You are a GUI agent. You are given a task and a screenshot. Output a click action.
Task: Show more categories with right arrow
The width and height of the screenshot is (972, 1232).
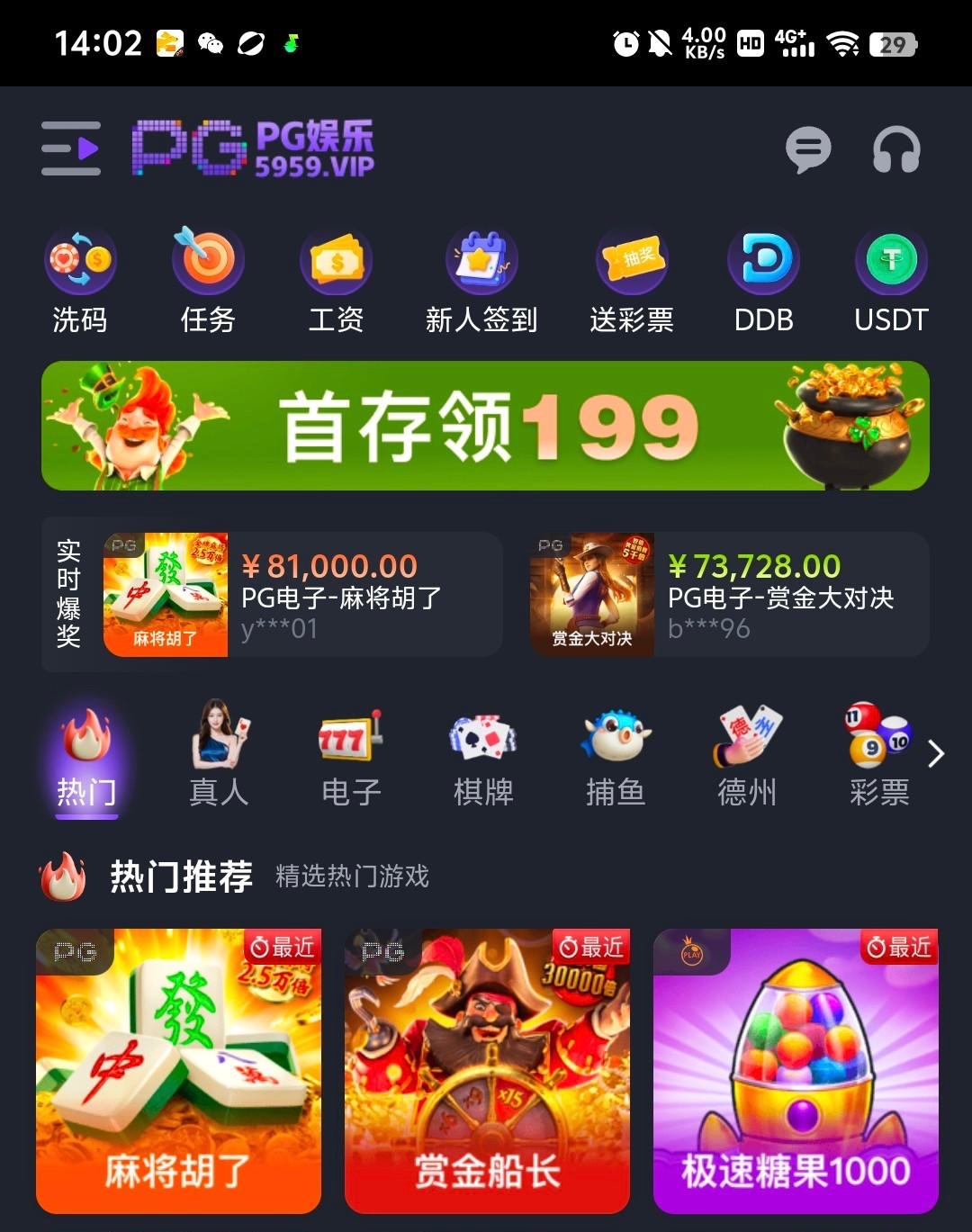pyautogui.click(x=936, y=754)
